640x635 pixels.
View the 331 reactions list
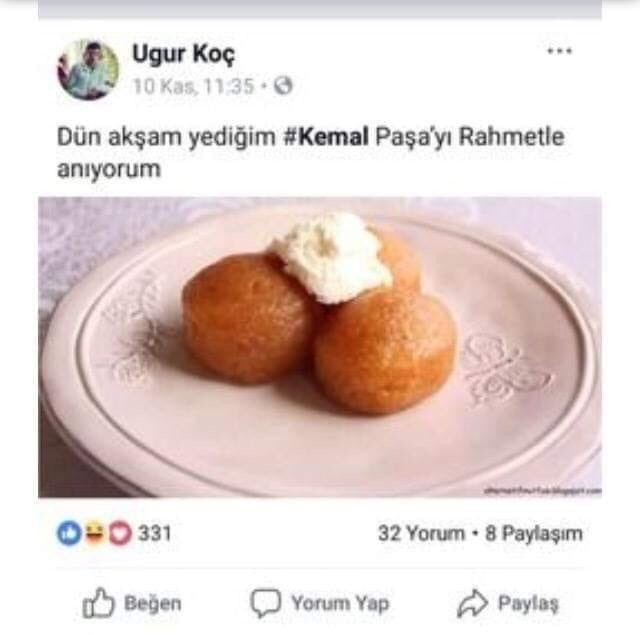(113, 534)
